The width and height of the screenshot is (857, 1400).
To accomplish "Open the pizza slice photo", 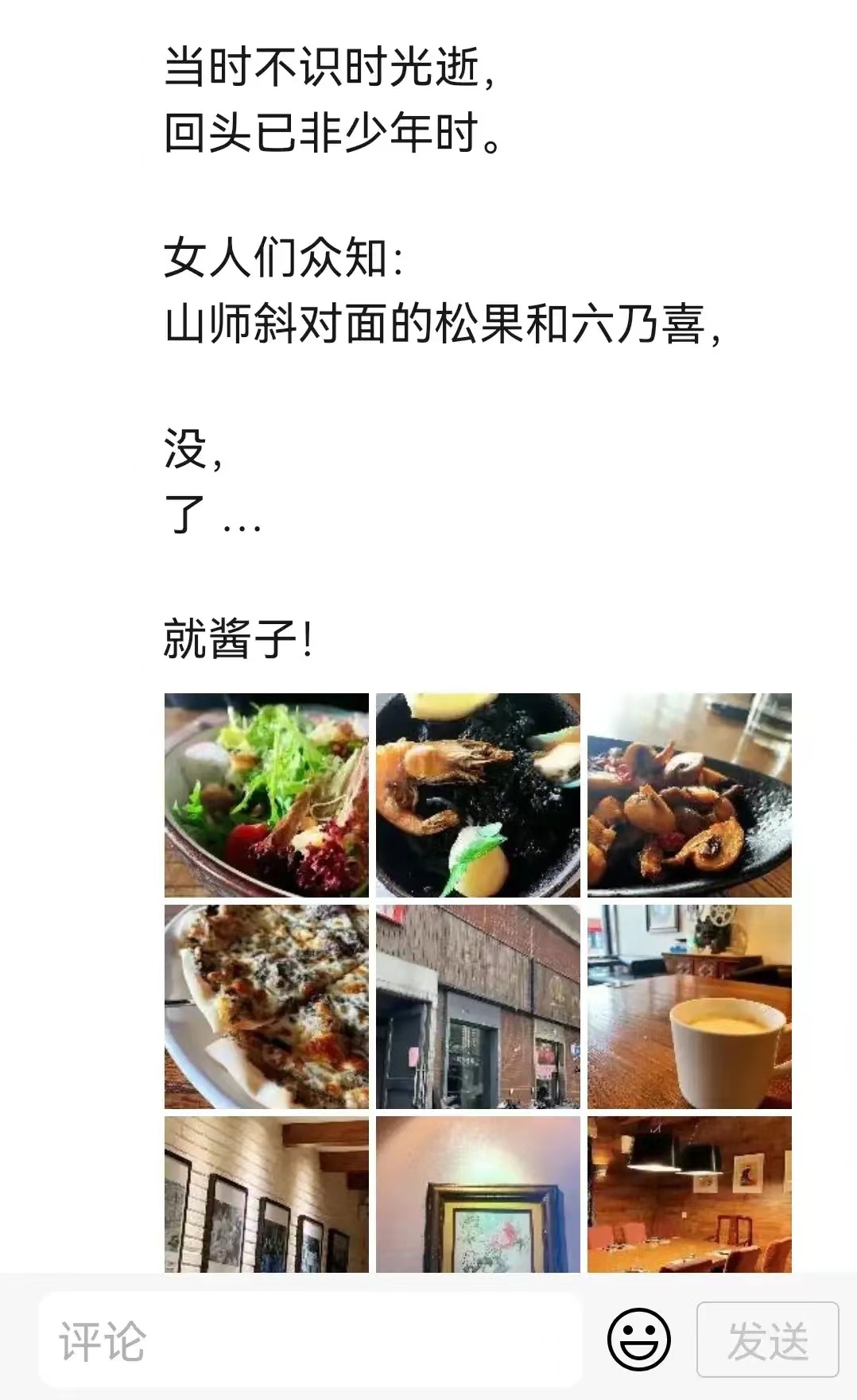I will click(x=266, y=1006).
